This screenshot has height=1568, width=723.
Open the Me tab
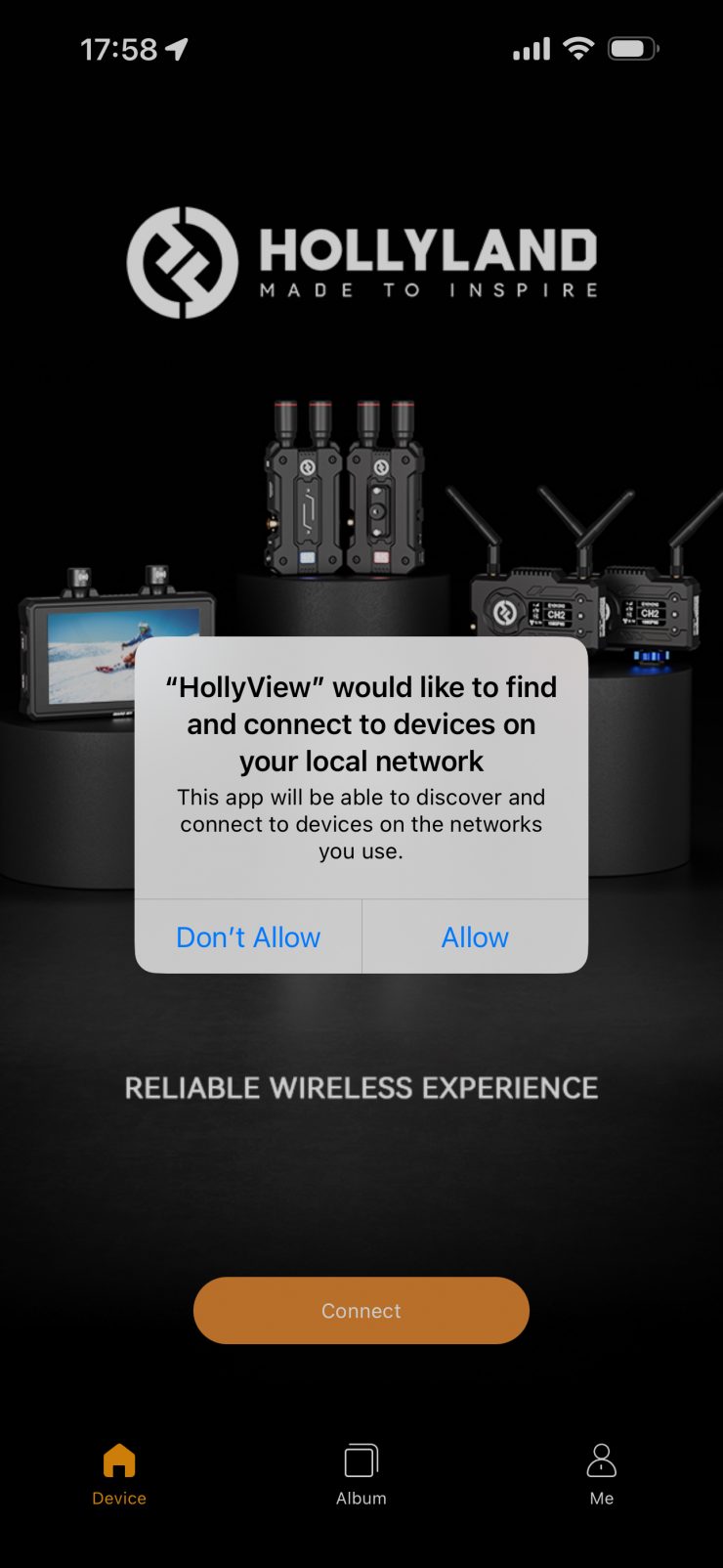(x=601, y=1473)
